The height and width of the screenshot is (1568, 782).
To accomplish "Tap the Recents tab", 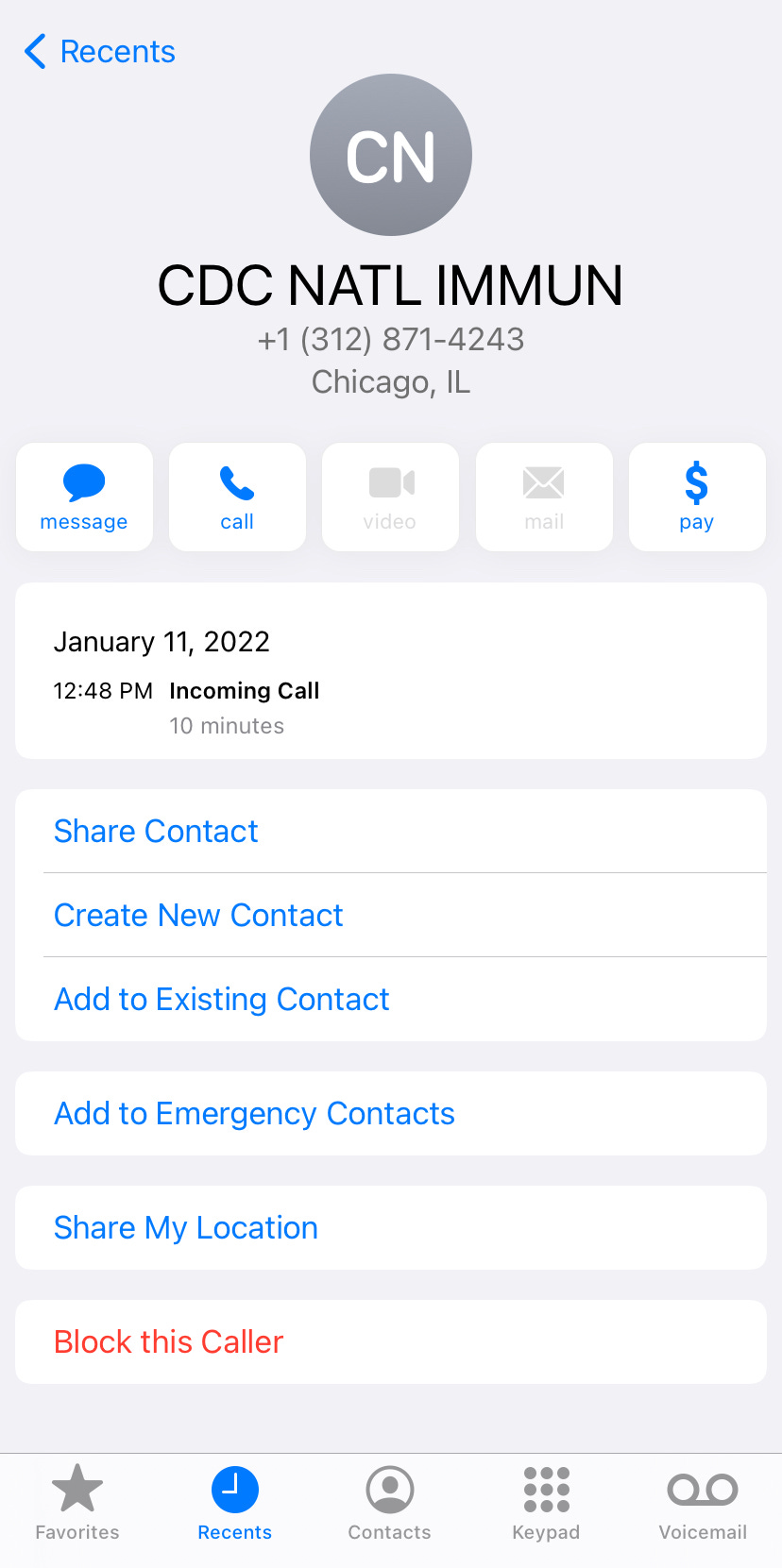I will point(235,1503).
